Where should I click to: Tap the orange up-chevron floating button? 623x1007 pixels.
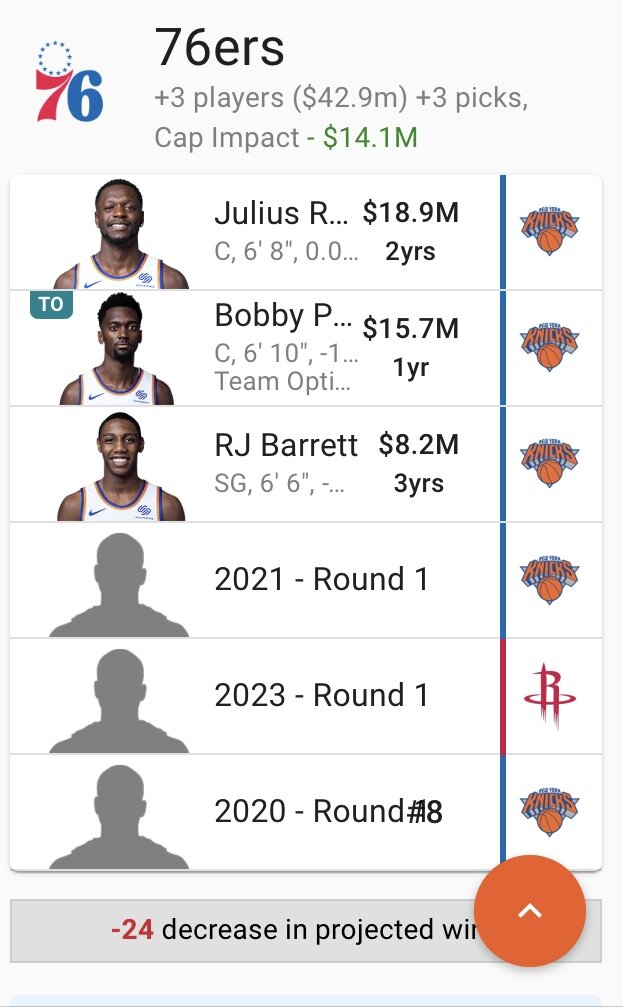529,911
